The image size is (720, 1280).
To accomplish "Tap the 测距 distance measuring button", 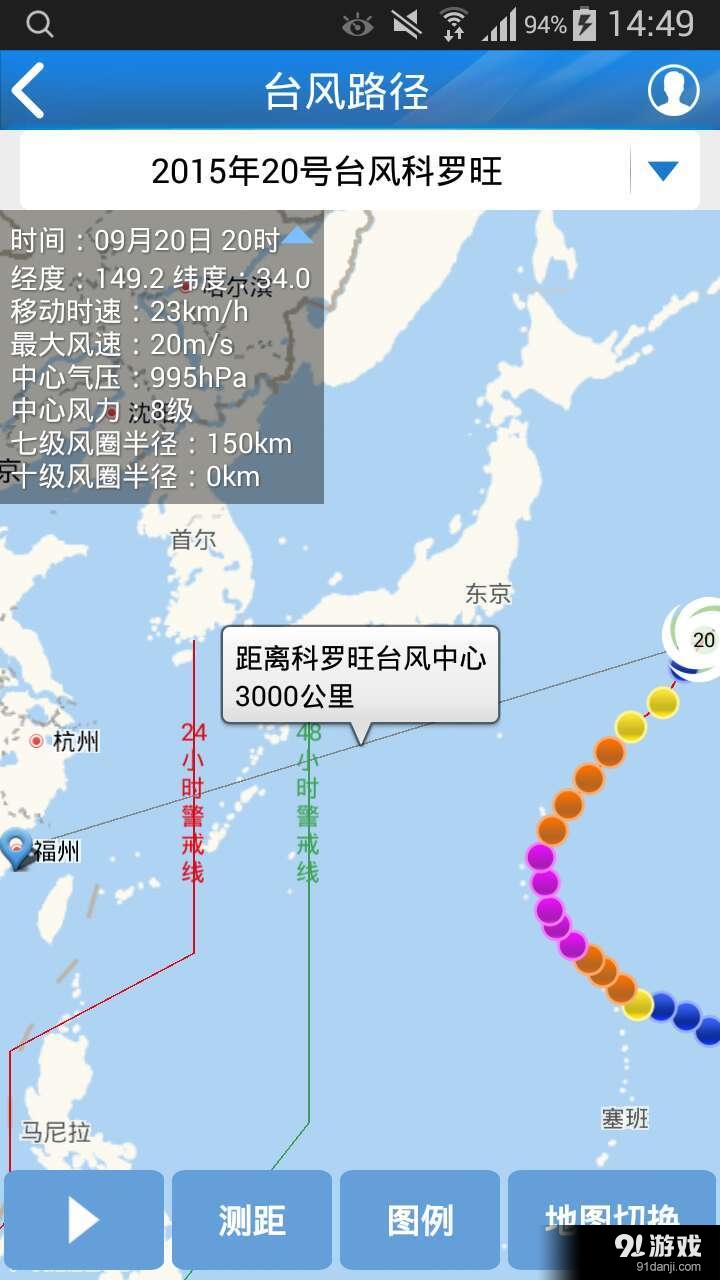I will click(252, 1219).
